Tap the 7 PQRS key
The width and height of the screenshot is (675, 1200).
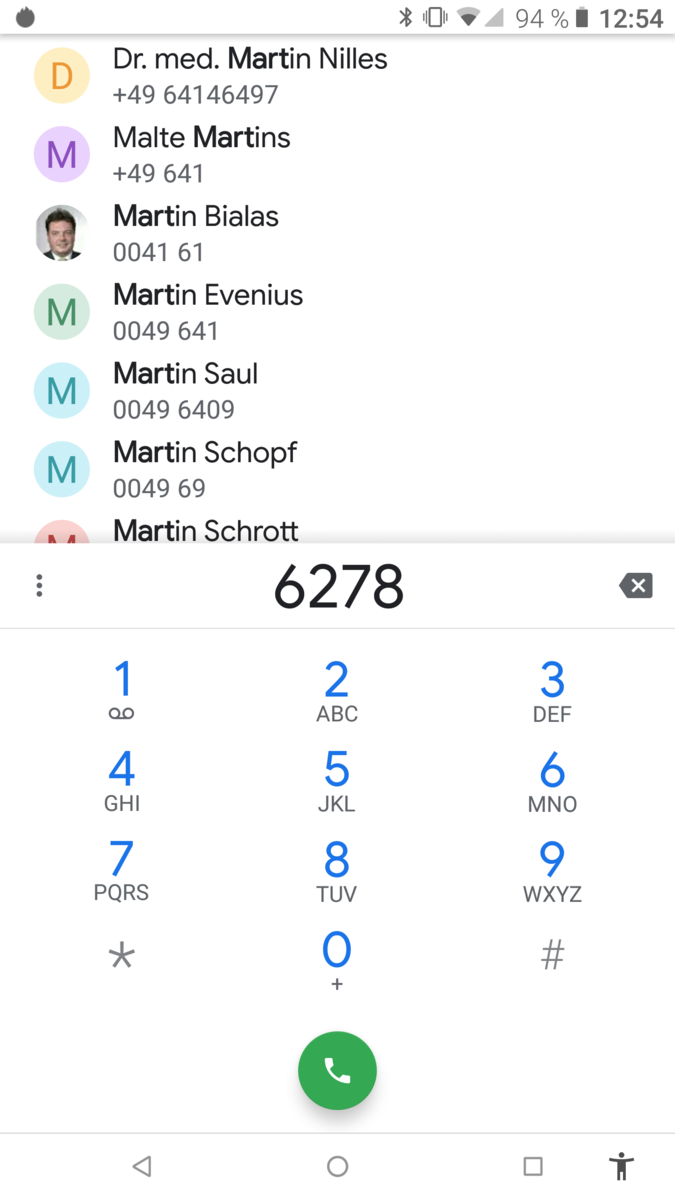(122, 870)
